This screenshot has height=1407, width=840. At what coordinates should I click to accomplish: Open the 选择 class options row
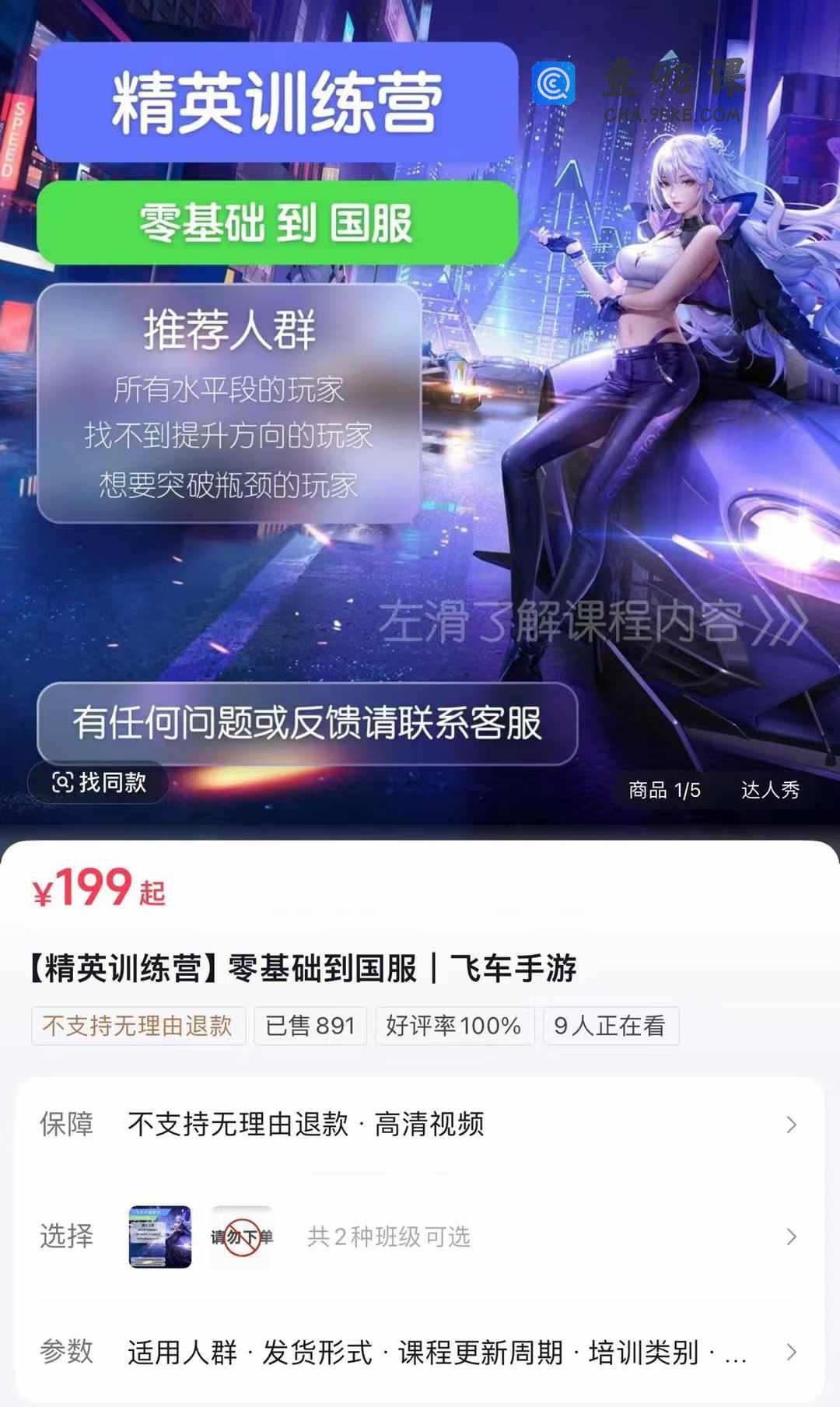click(544, 1237)
